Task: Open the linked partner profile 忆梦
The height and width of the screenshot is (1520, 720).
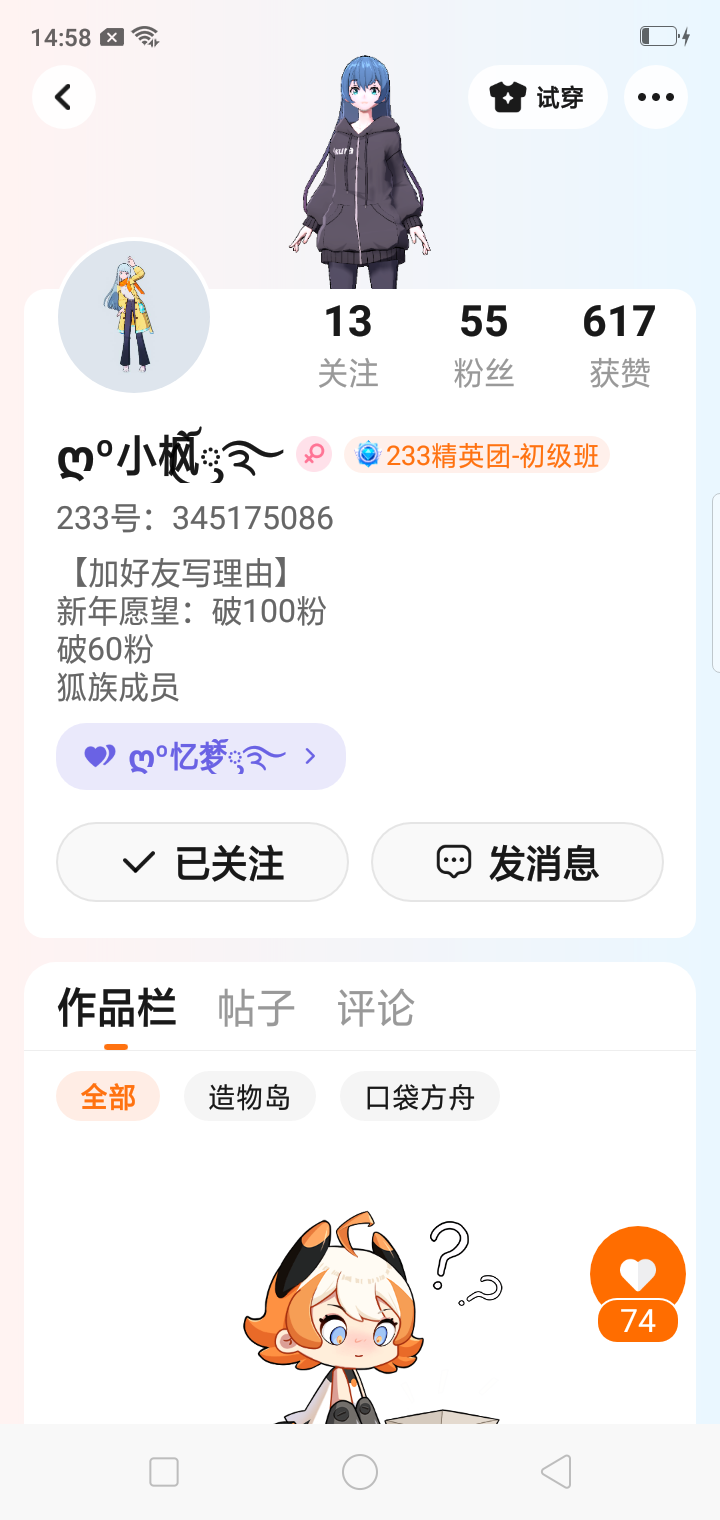Action: pos(201,756)
